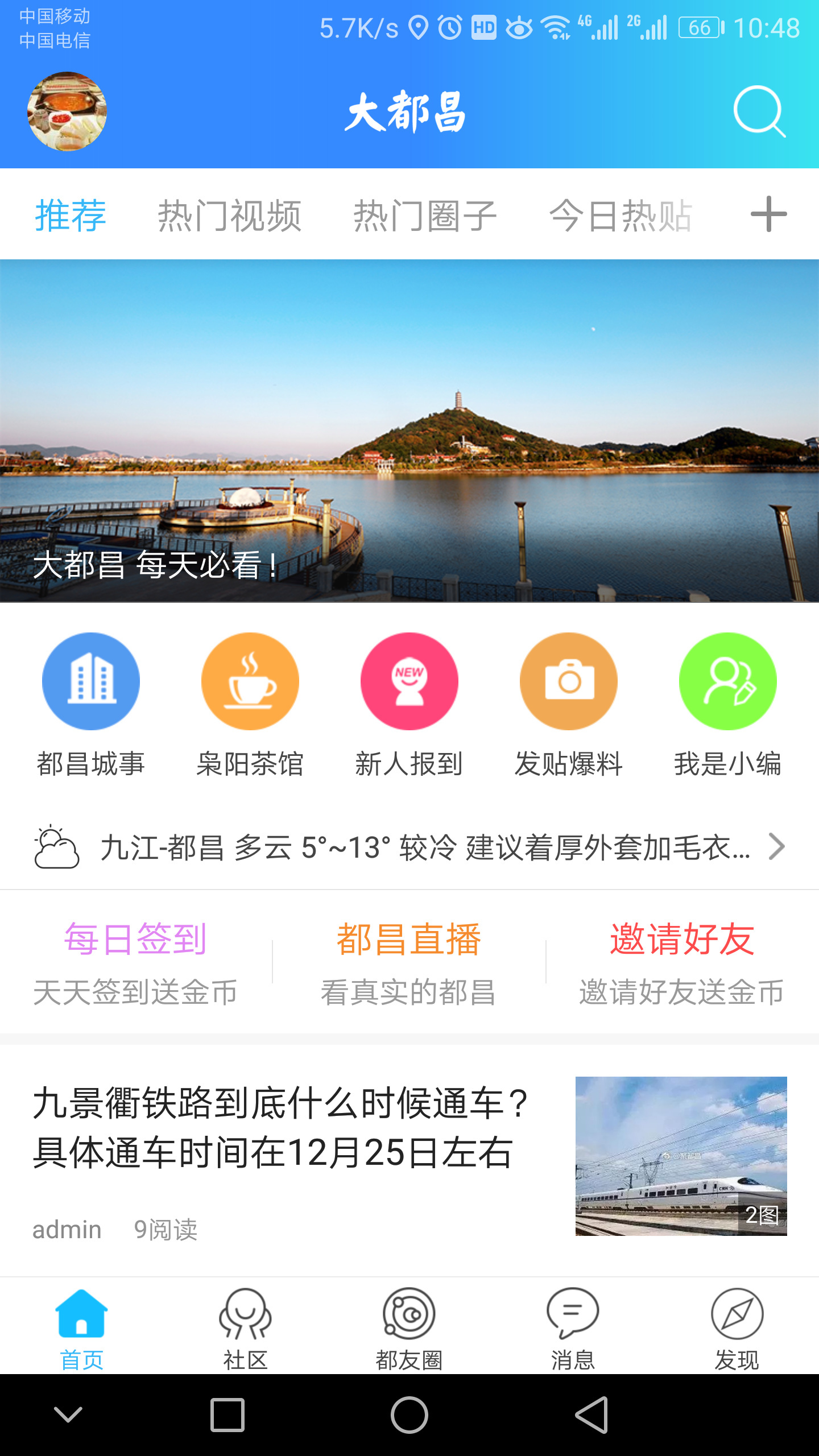Viewport: 819px width, 1456px height.
Task: Open the 大都昌 每天必看 banner
Action: [409, 431]
